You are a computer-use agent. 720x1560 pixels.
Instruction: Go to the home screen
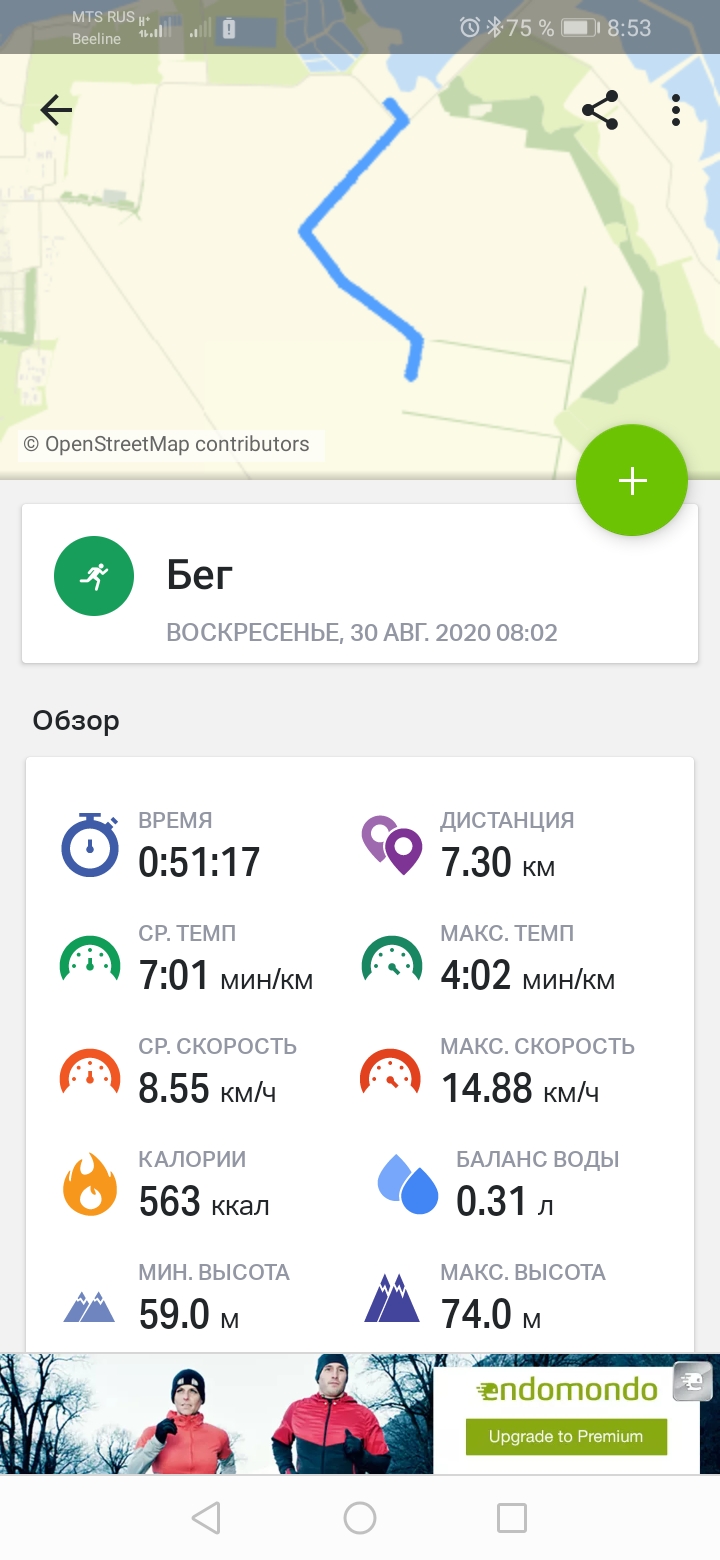pyautogui.click(x=360, y=1518)
